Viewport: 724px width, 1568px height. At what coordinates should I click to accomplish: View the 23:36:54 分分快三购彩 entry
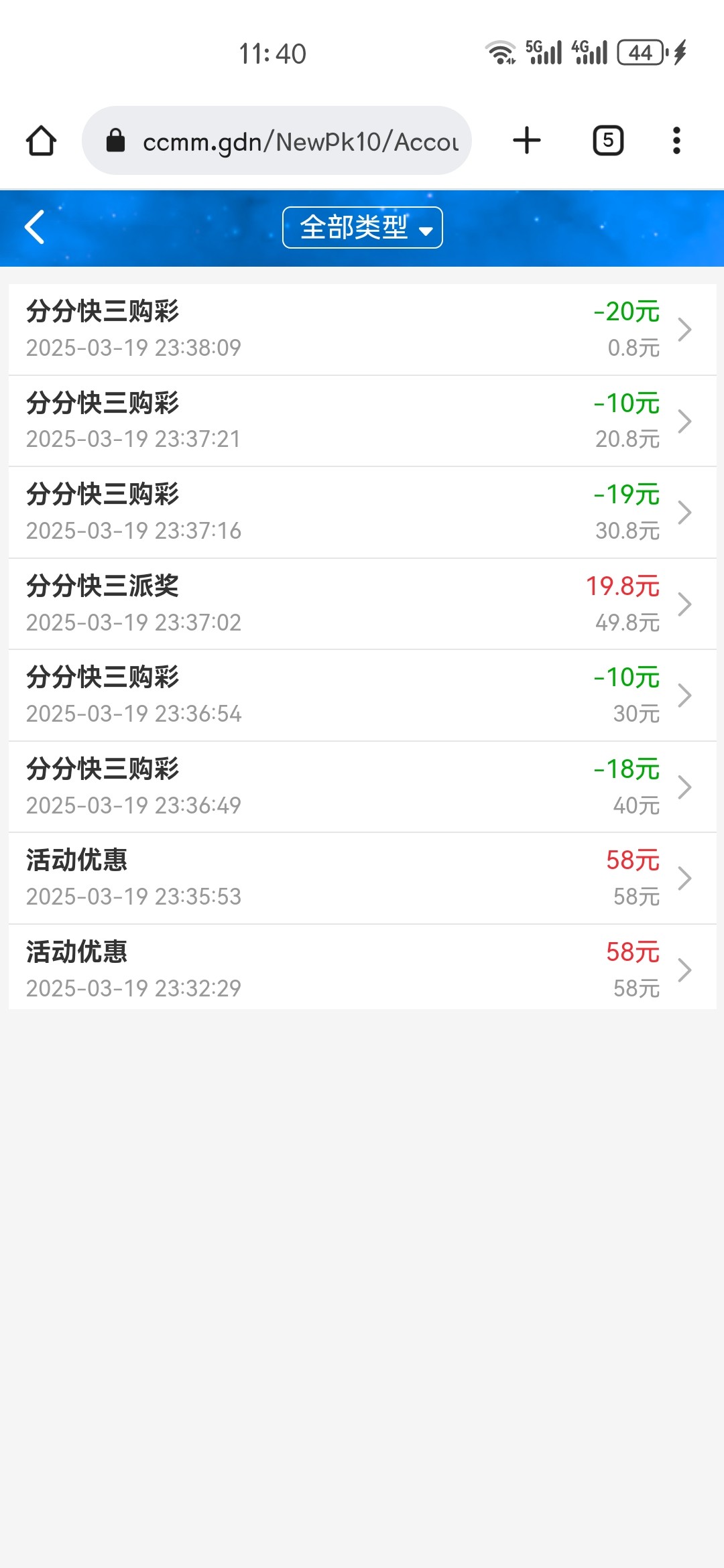pos(363,696)
